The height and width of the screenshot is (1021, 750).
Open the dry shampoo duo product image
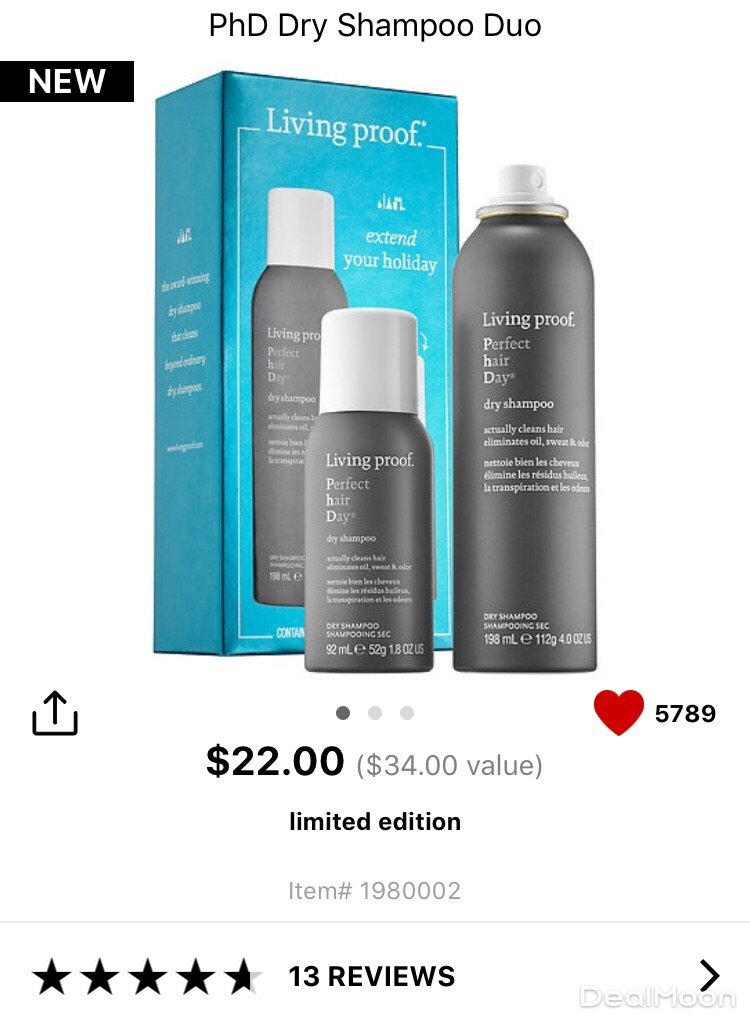pyautogui.click(x=375, y=370)
